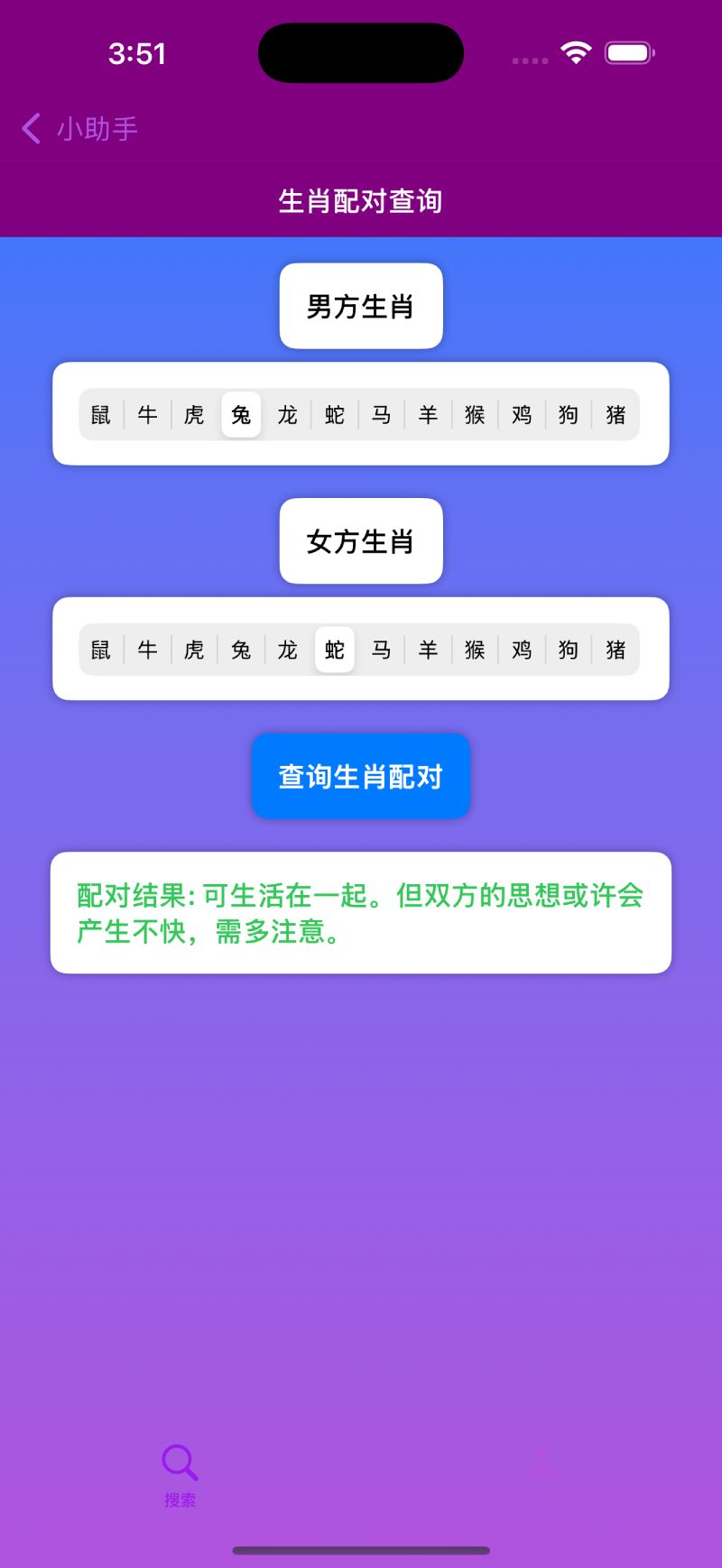Set the female zodiac to 兔

(241, 650)
